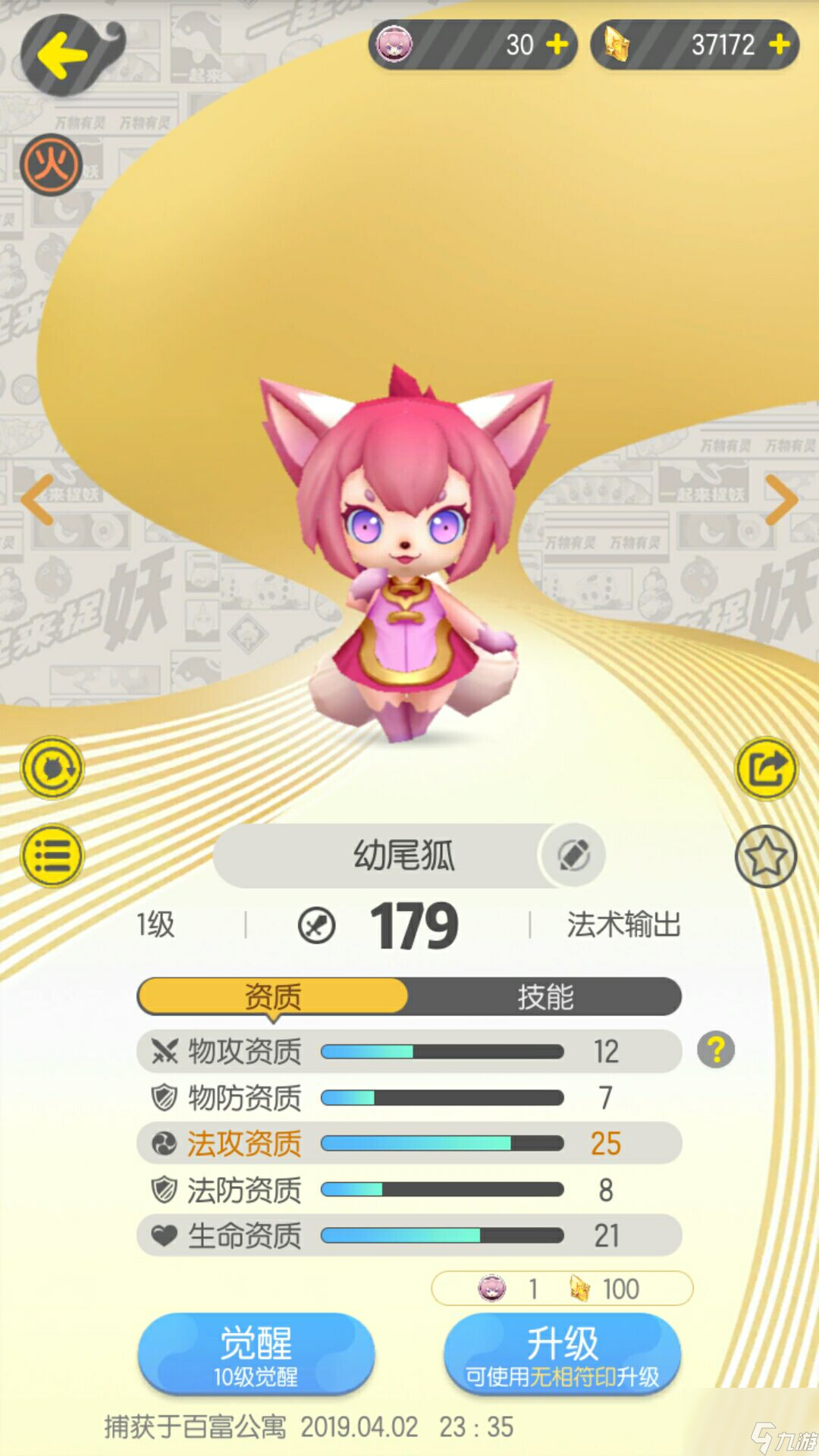819x1456 pixels.
Task: Open the question mark help for 资质
Action: (x=715, y=1050)
